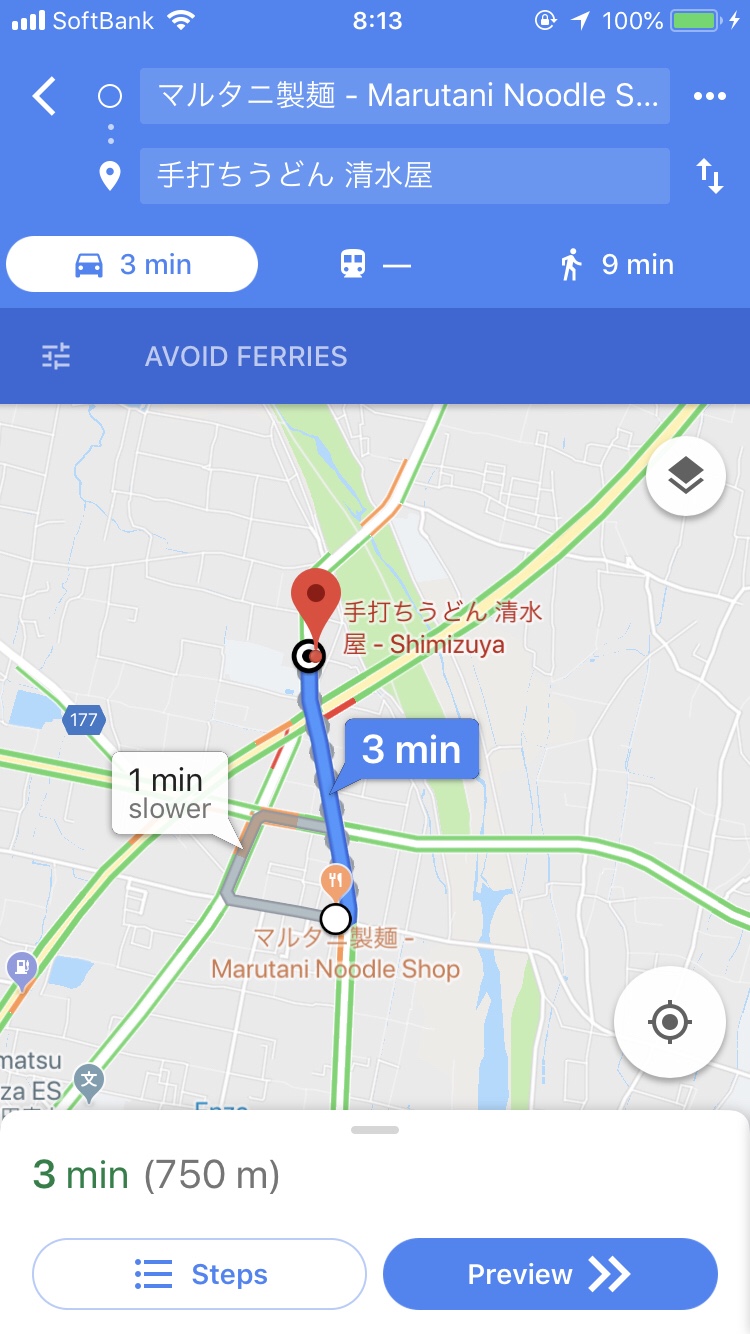750x1334 pixels.
Task: Open the three-dot overflow menu
Action: (x=709, y=96)
